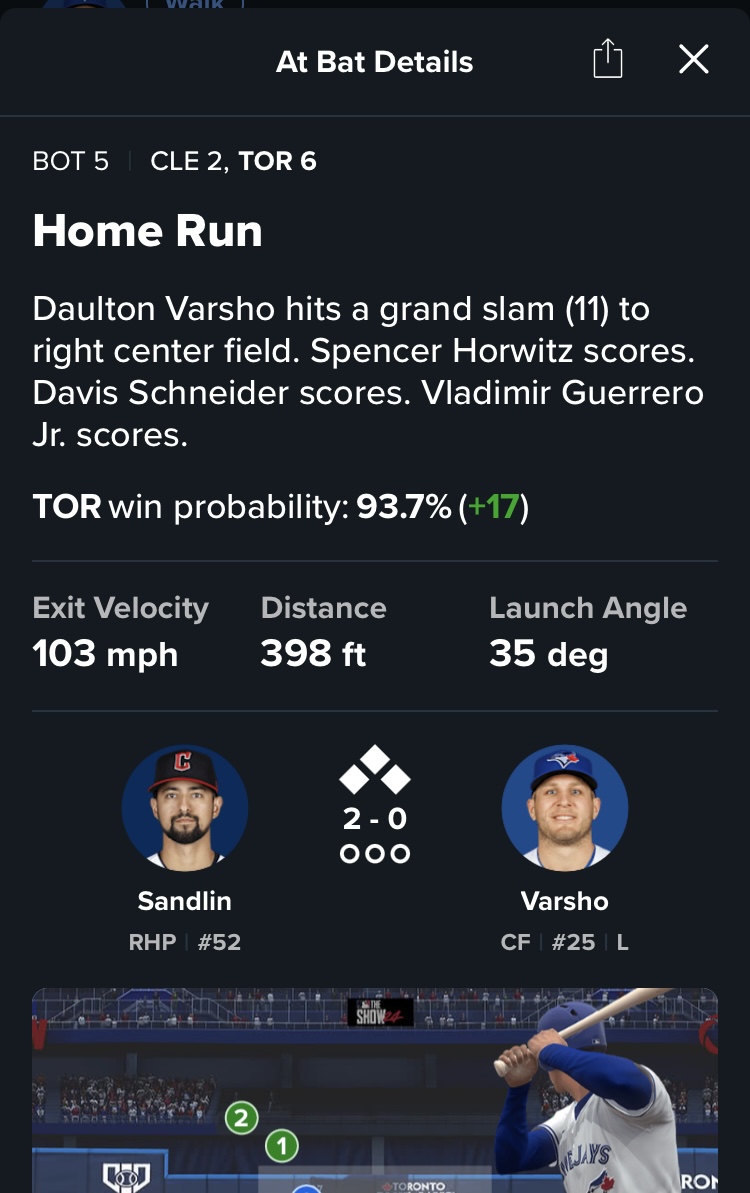Open batter Varsho's player profile
The image size is (750, 1193).
pyautogui.click(x=565, y=809)
